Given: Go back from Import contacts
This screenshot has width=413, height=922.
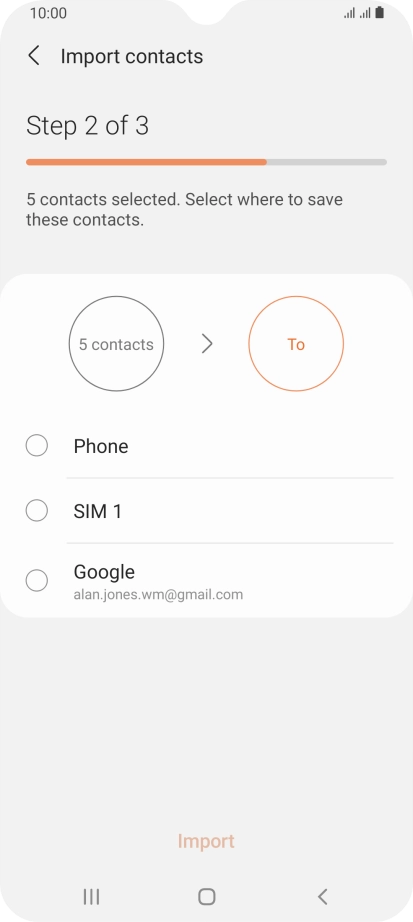Looking at the screenshot, I should click(34, 56).
